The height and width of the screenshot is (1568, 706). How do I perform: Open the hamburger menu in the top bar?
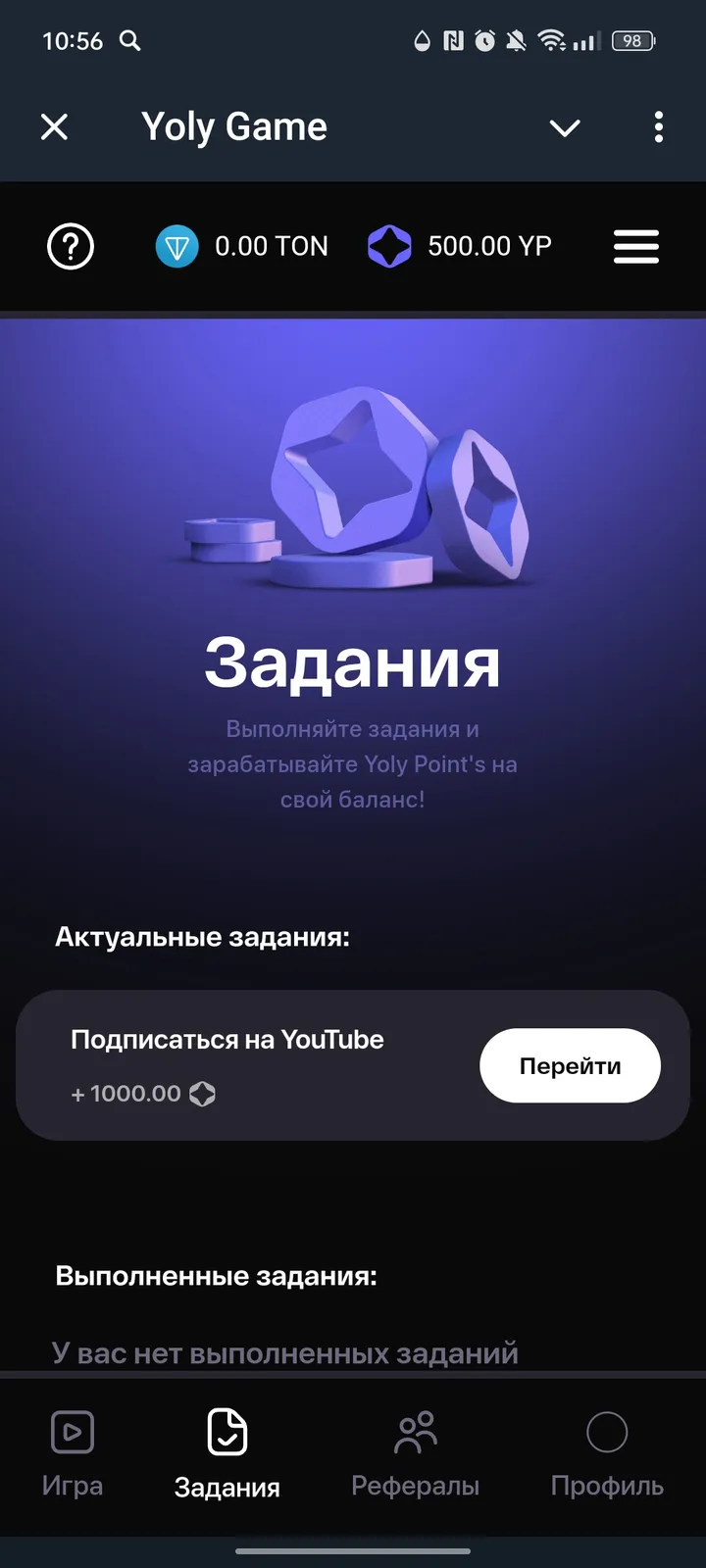click(635, 246)
